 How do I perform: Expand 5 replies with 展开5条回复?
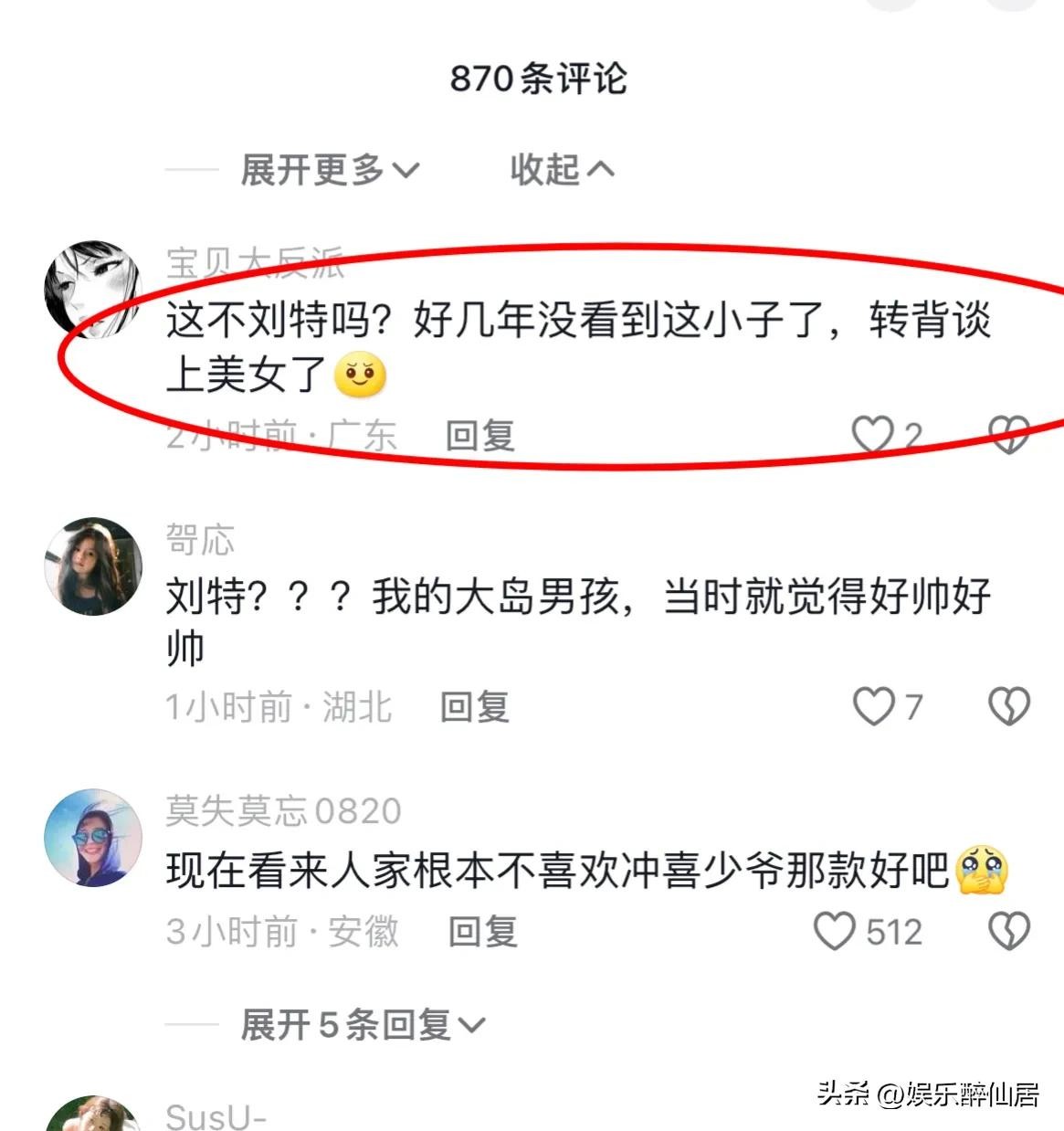362,1025
